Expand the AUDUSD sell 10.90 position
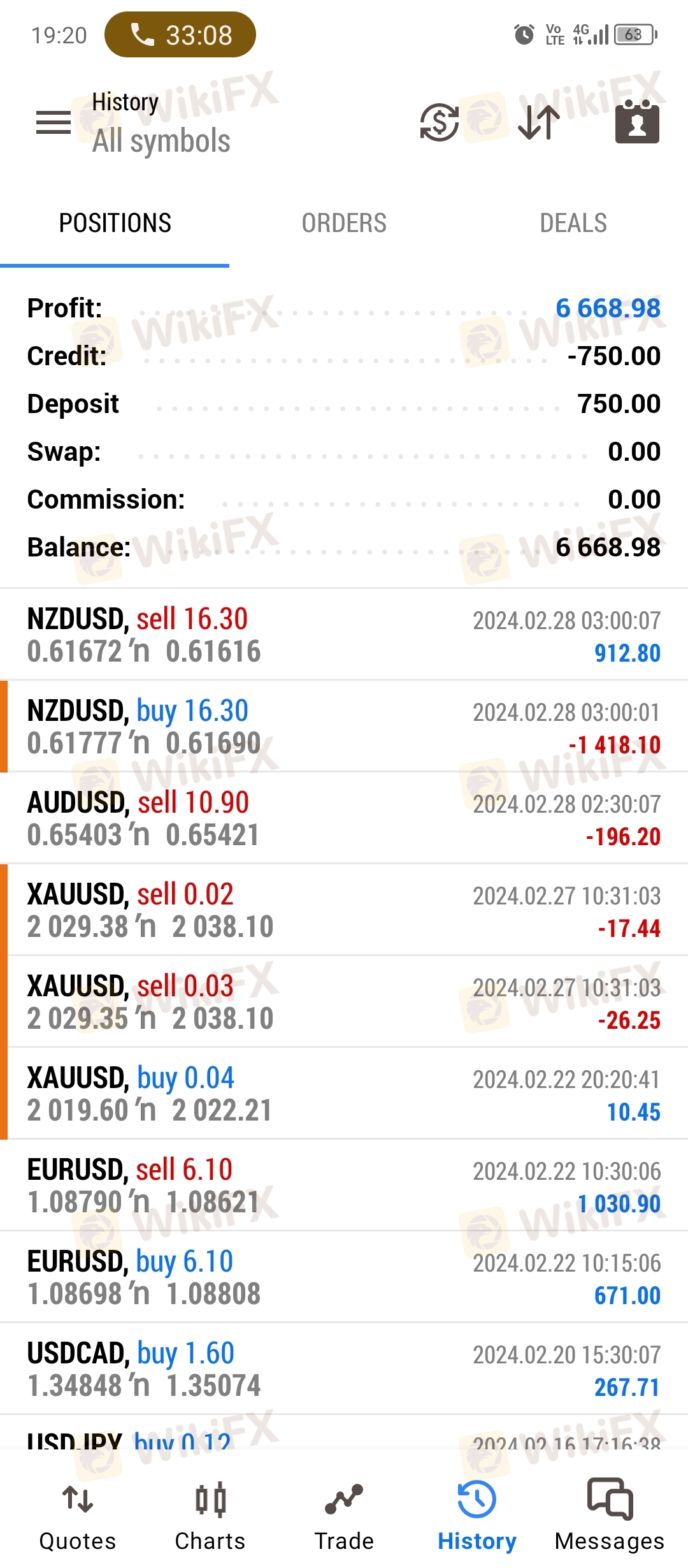Viewport: 688px width, 1568px height. click(x=344, y=818)
